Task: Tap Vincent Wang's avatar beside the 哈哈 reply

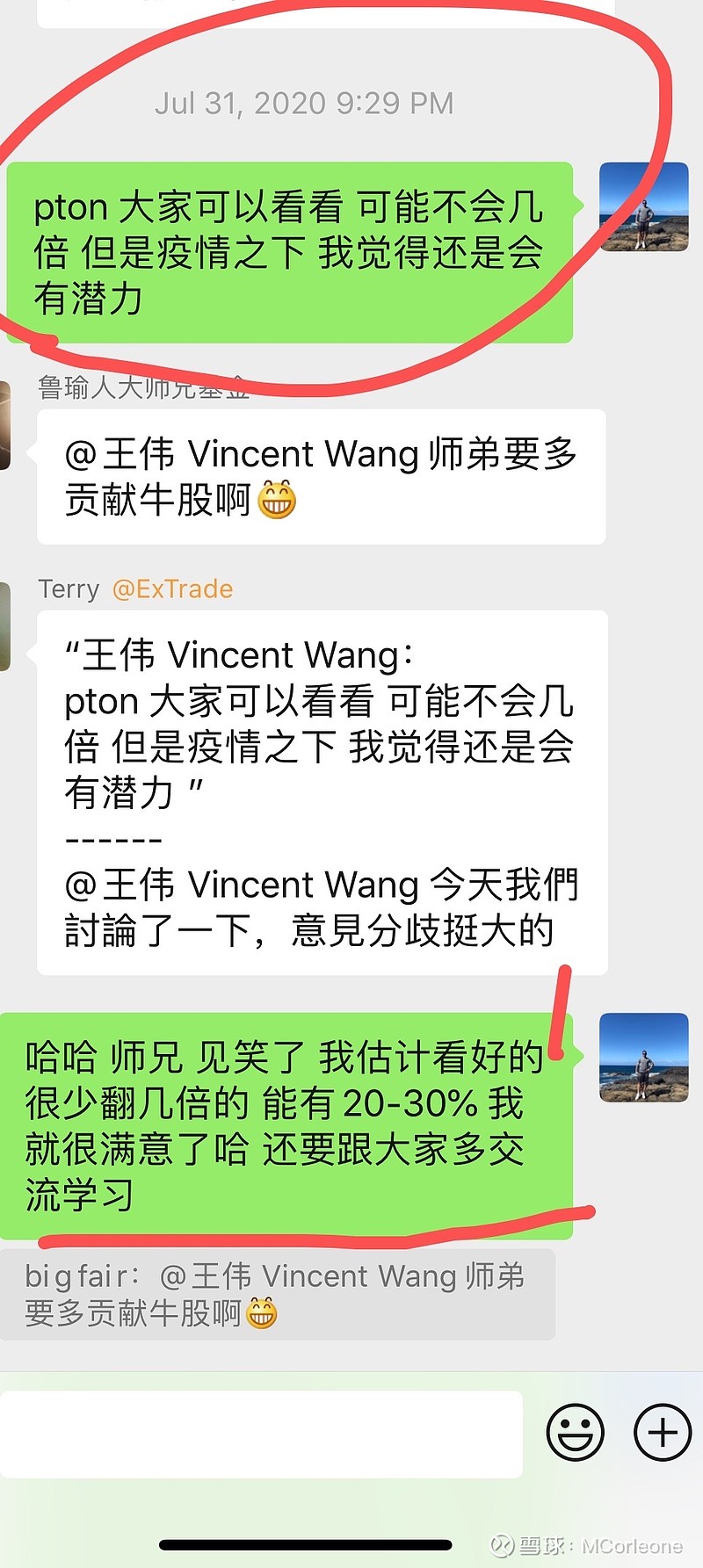Action: 642,1058
